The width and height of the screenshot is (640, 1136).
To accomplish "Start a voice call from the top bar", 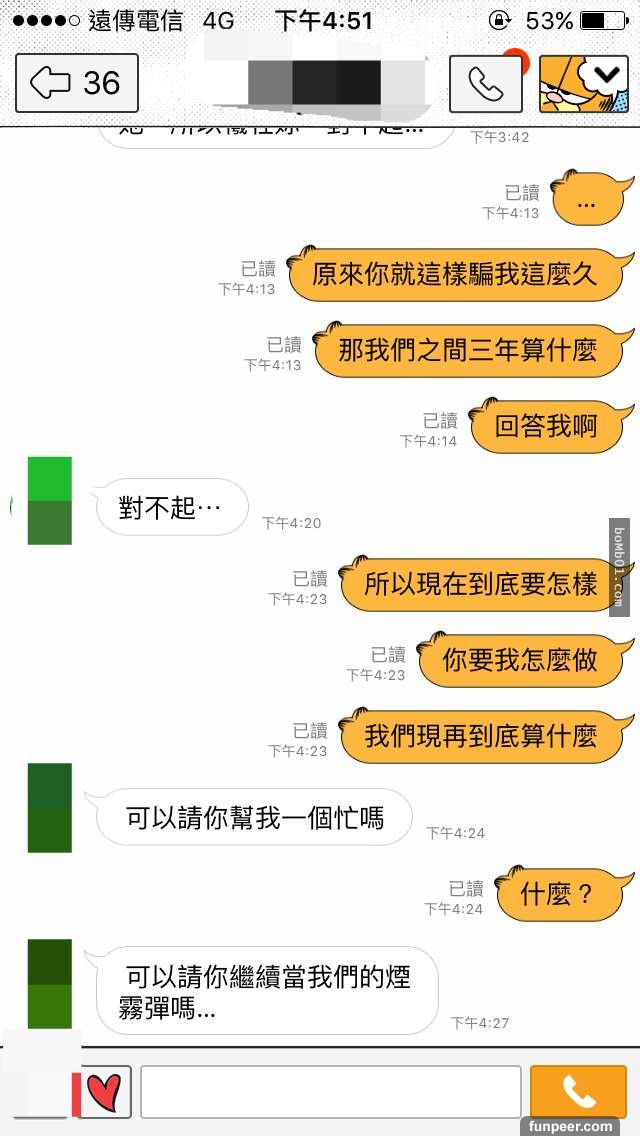I will (485, 84).
